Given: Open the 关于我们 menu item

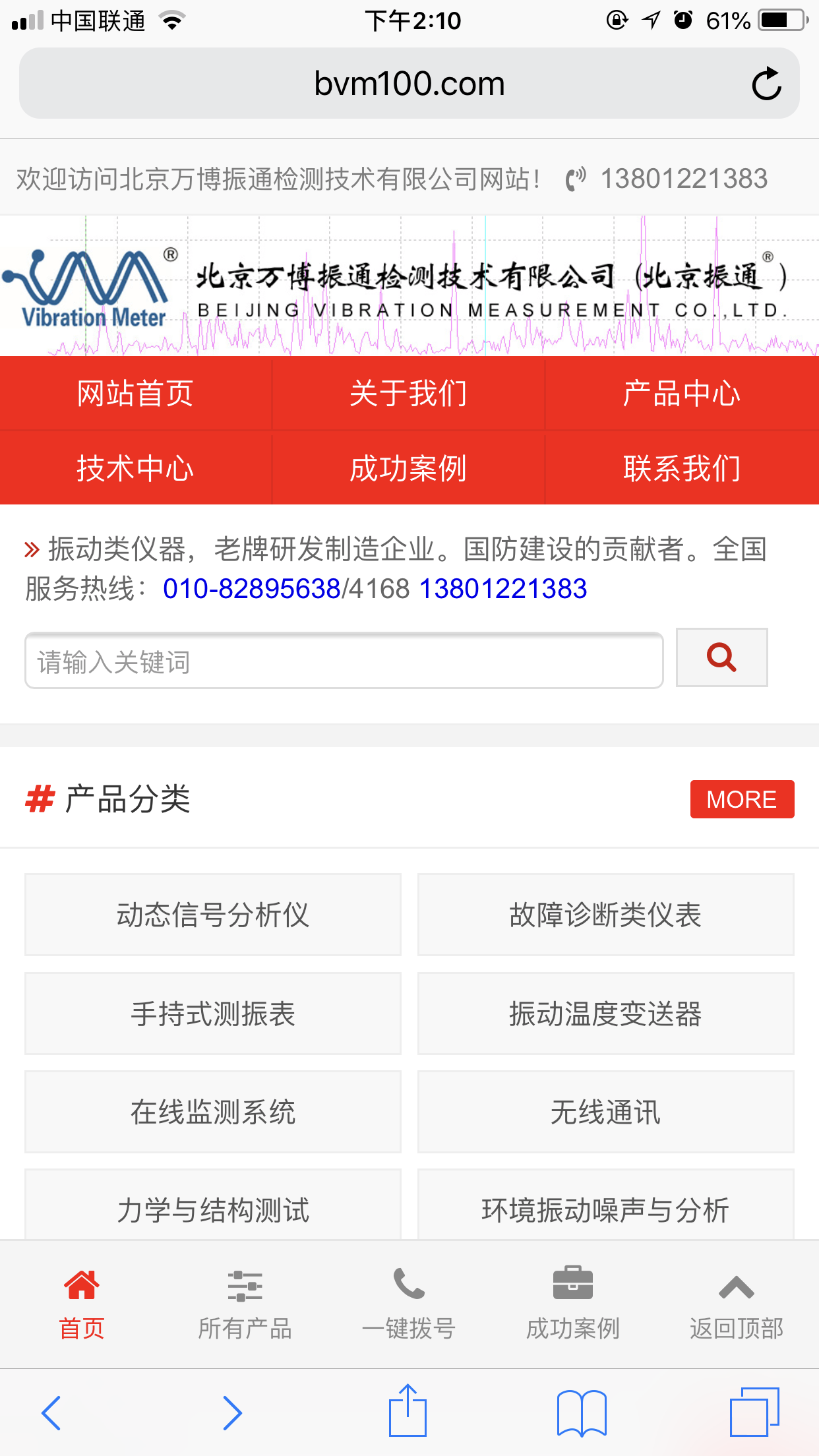Looking at the screenshot, I should click(x=408, y=393).
